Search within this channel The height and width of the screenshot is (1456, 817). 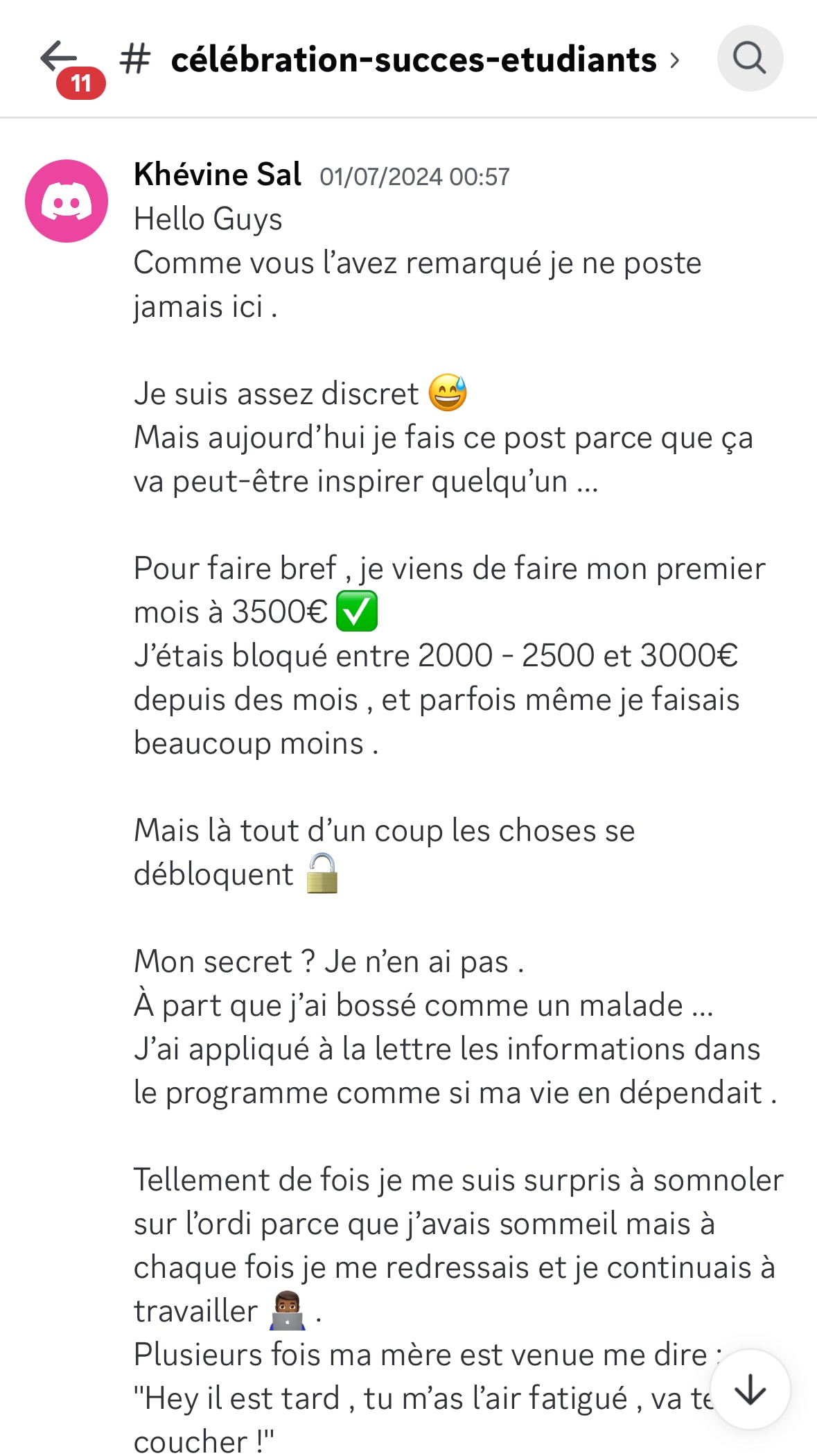[x=750, y=58]
